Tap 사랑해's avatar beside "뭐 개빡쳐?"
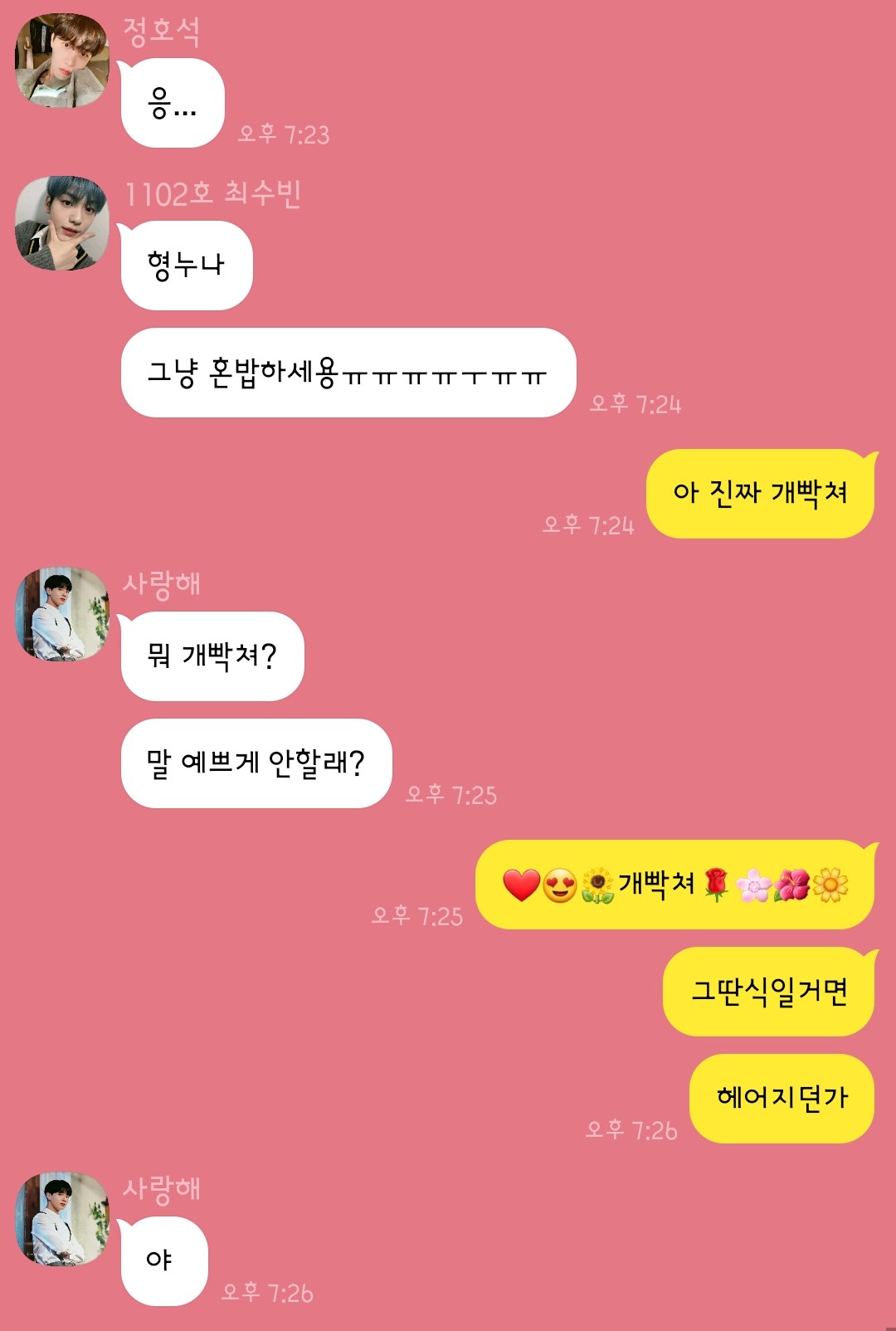This screenshot has width=896, height=1331. click(x=62, y=614)
